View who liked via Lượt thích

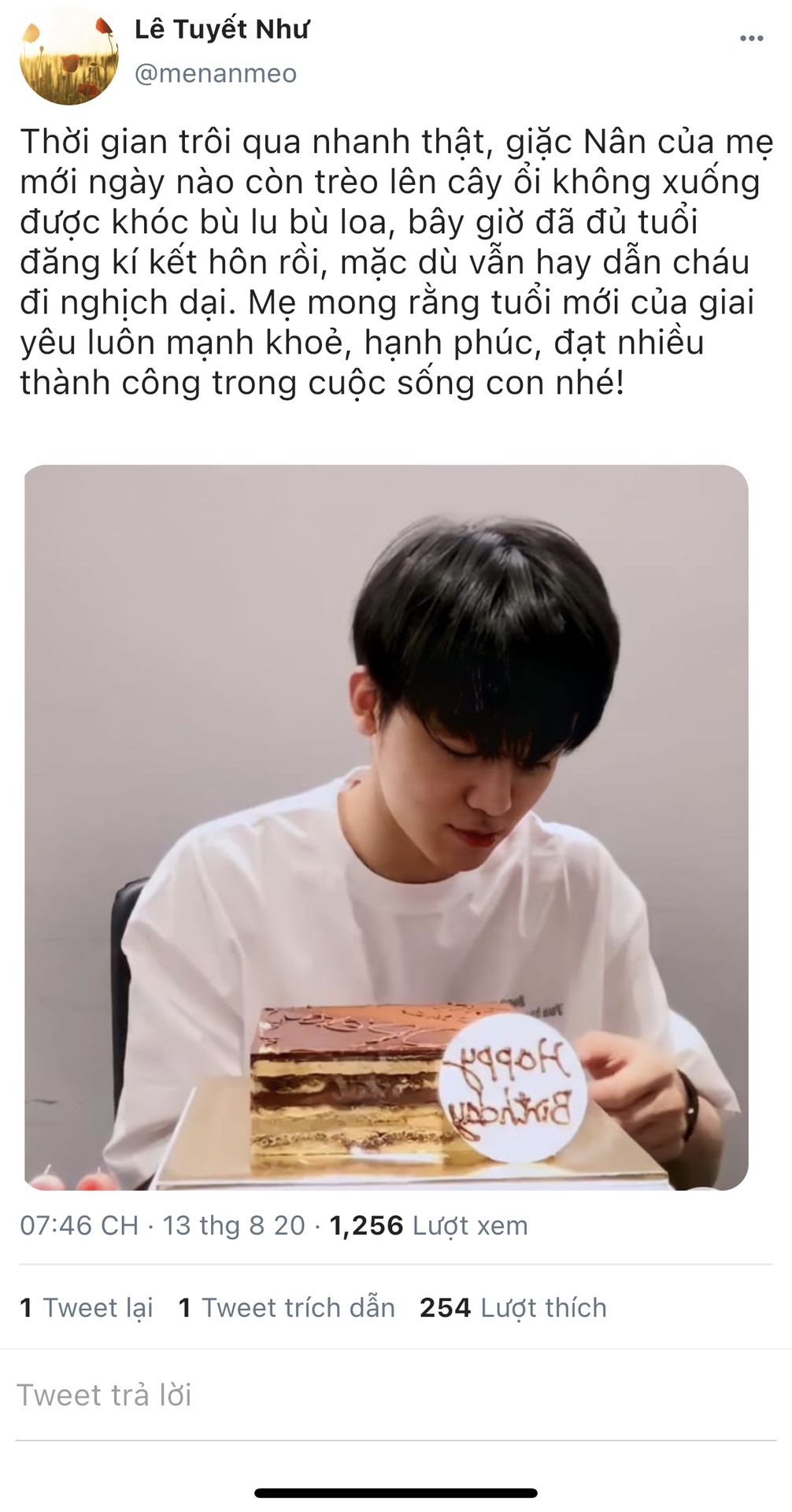[513, 1308]
